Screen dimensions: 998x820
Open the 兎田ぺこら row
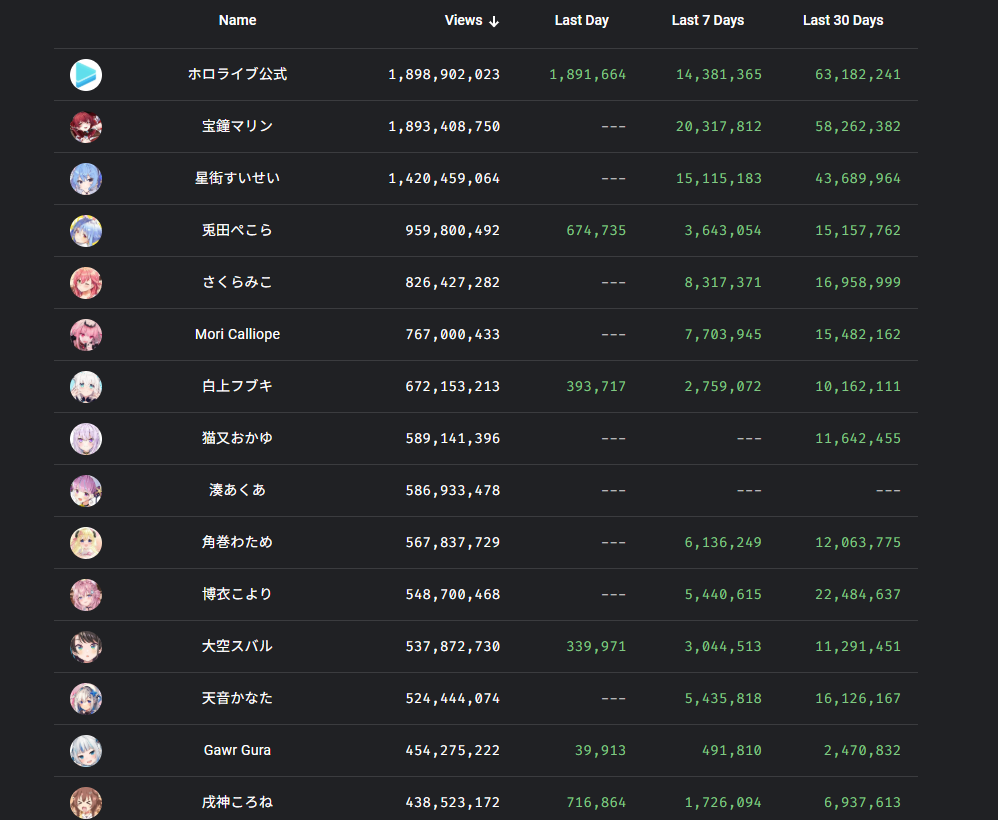[237, 231]
